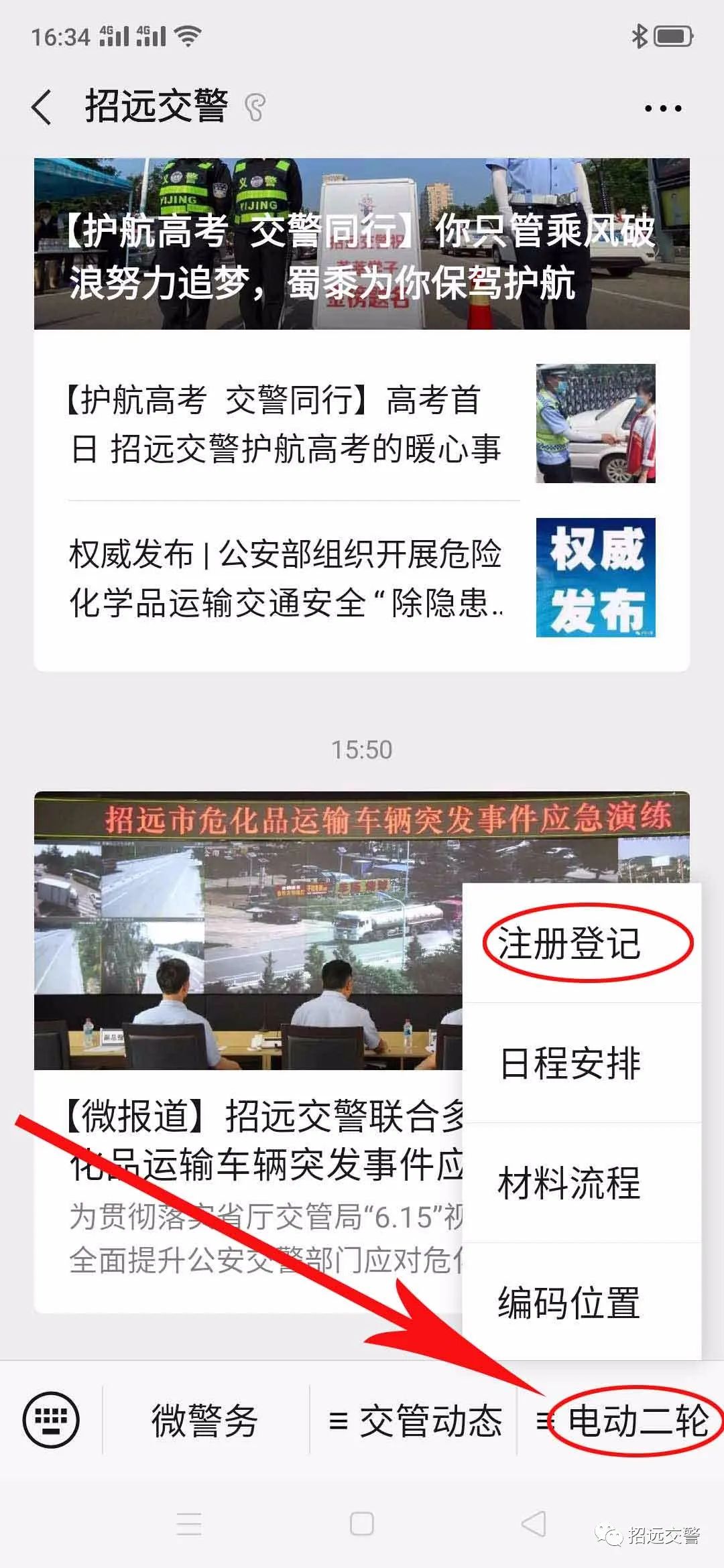Open the 护航高考 你只管乘风破浪 headline article
This screenshot has height=1568, width=724.
pos(361,244)
